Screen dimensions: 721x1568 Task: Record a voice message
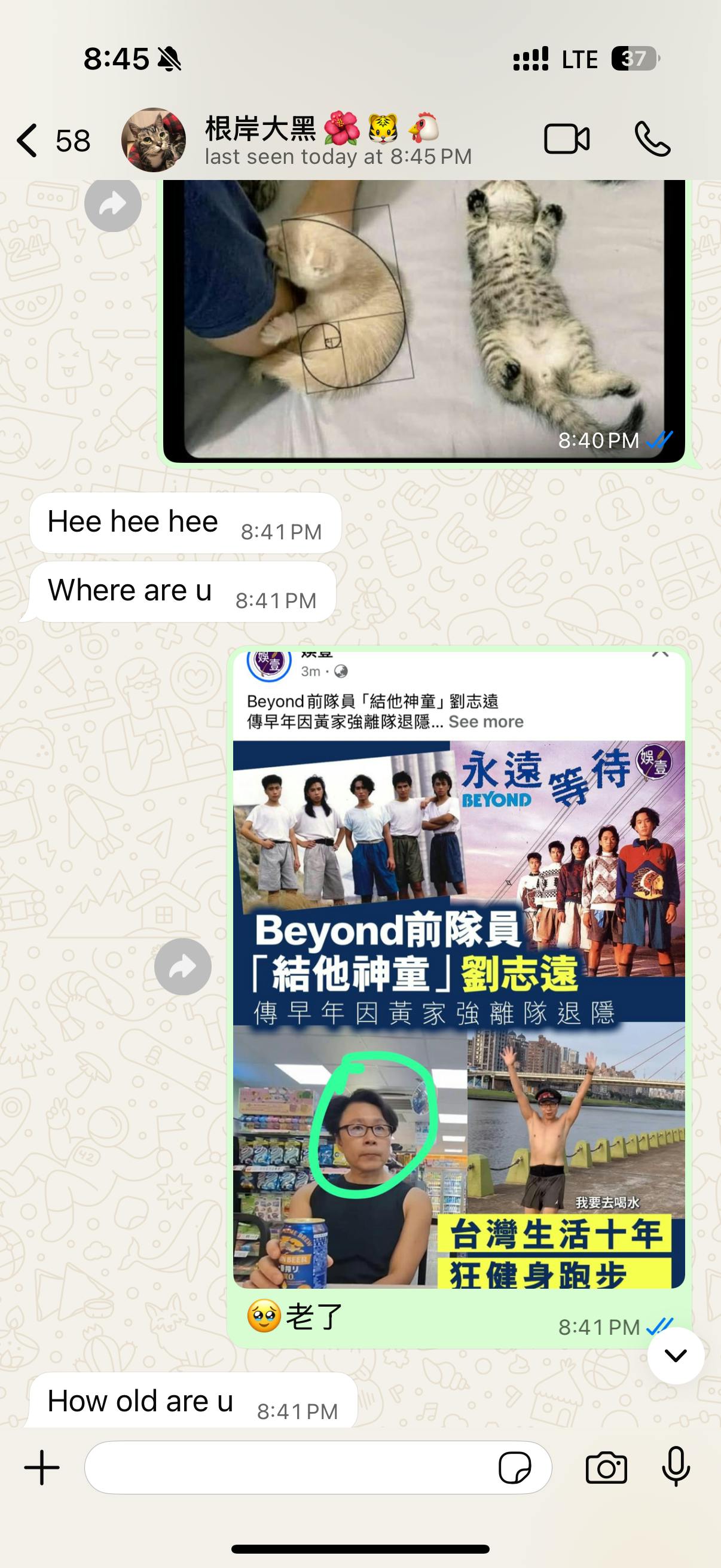[x=676, y=1467]
